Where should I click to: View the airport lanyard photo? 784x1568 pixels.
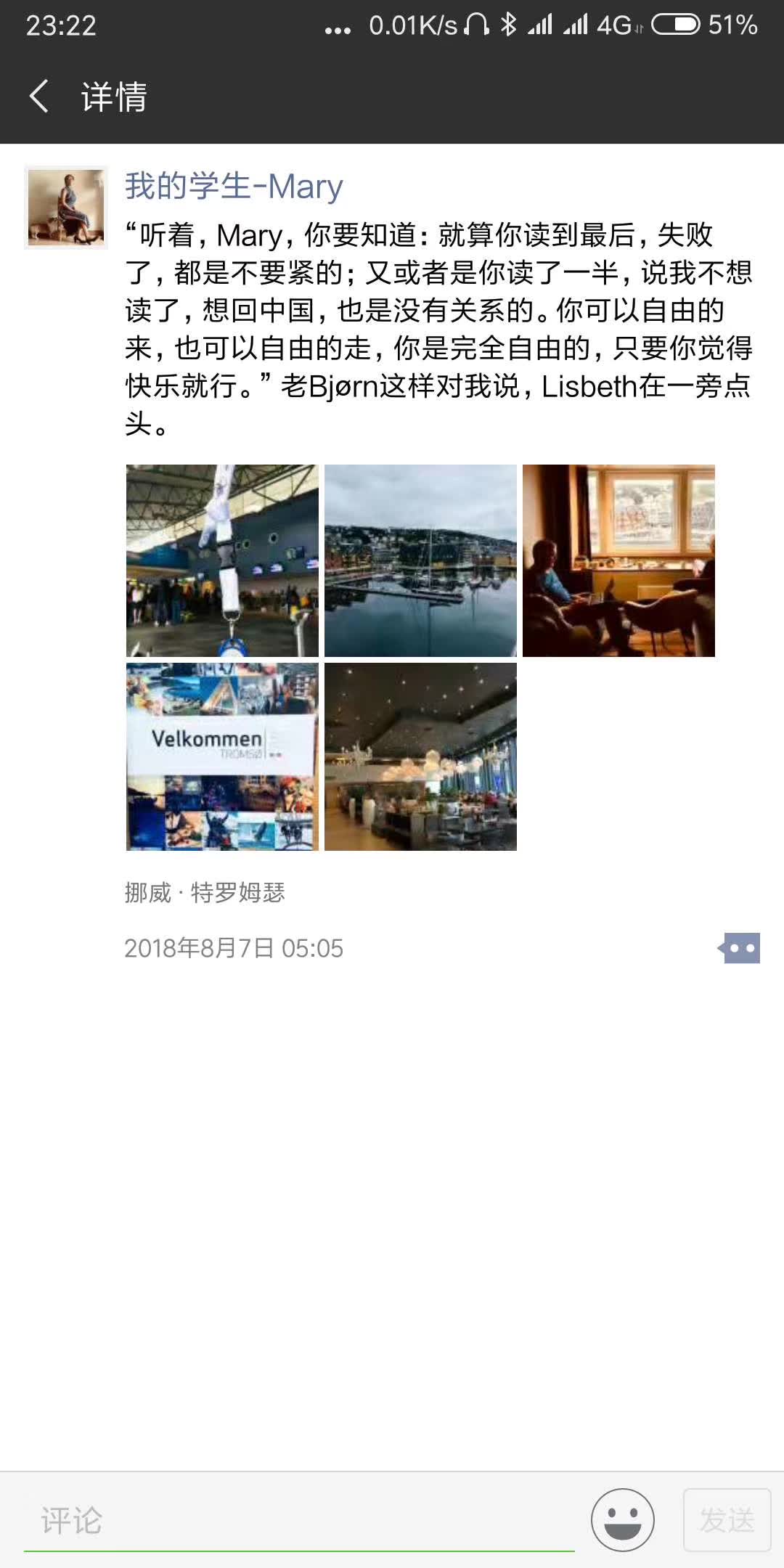coord(222,560)
